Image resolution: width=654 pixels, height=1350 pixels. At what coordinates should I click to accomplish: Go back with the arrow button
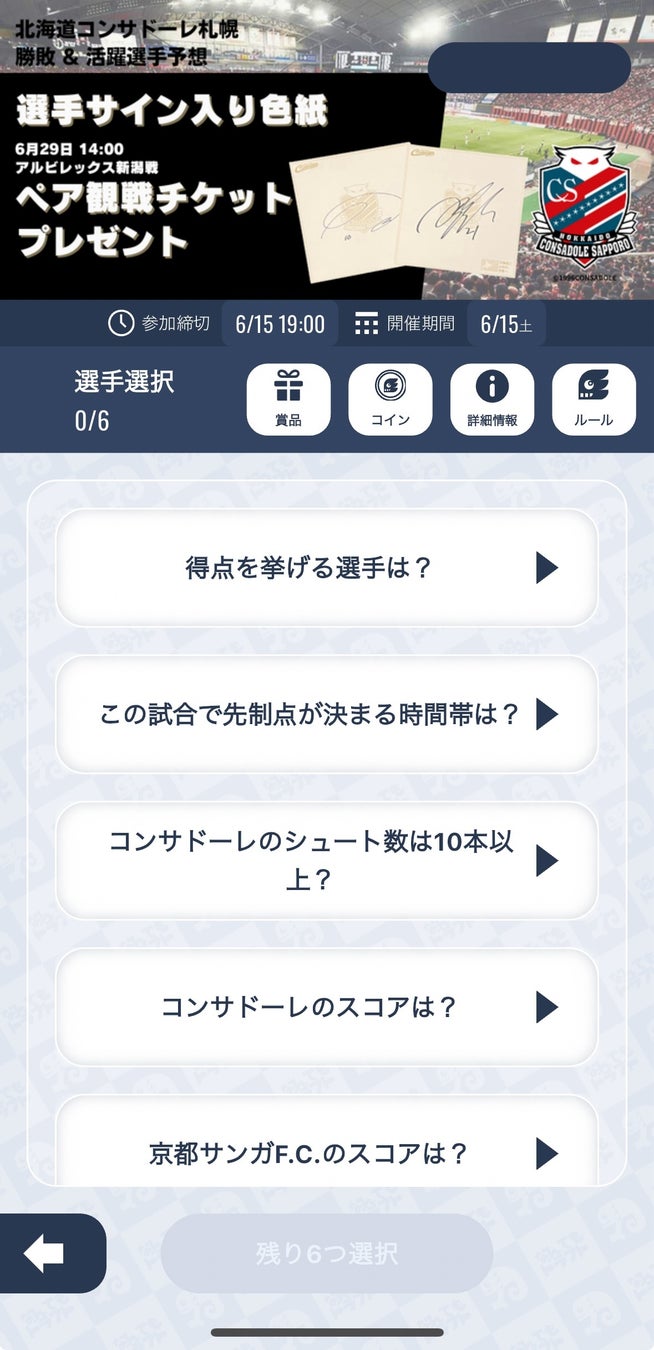[45, 1254]
